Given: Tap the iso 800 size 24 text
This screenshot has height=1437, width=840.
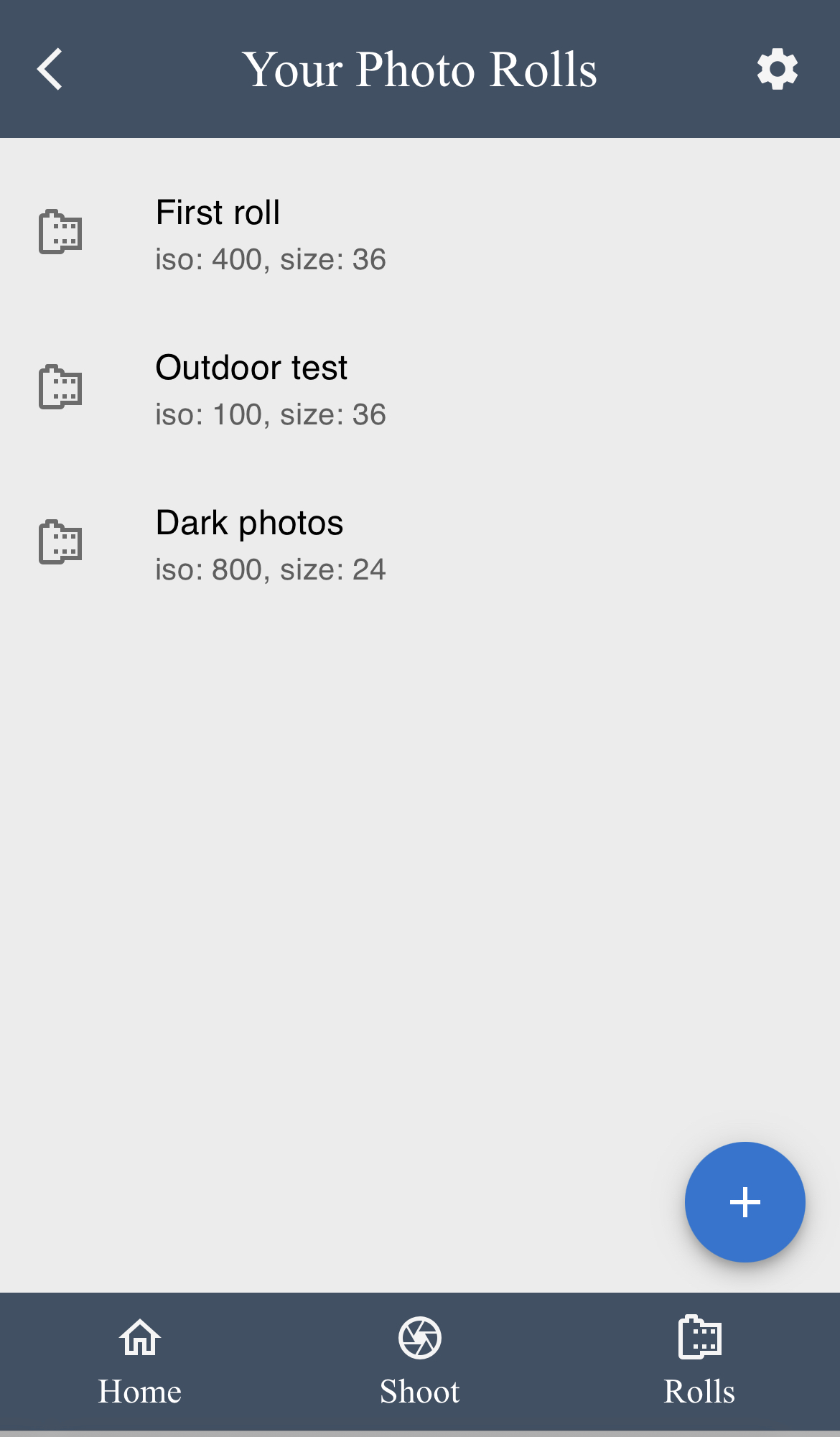Looking at the screenshot, I should click(x=271, y=569).
